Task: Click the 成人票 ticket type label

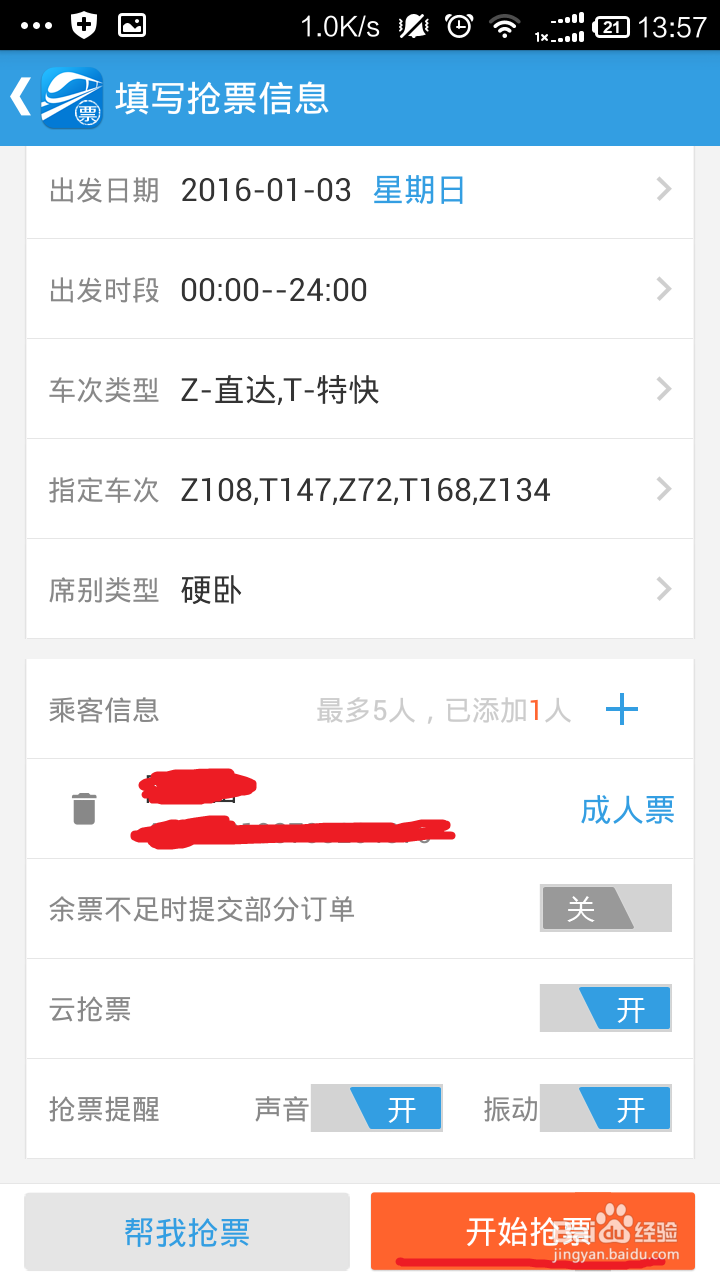Action: (628, 810)
